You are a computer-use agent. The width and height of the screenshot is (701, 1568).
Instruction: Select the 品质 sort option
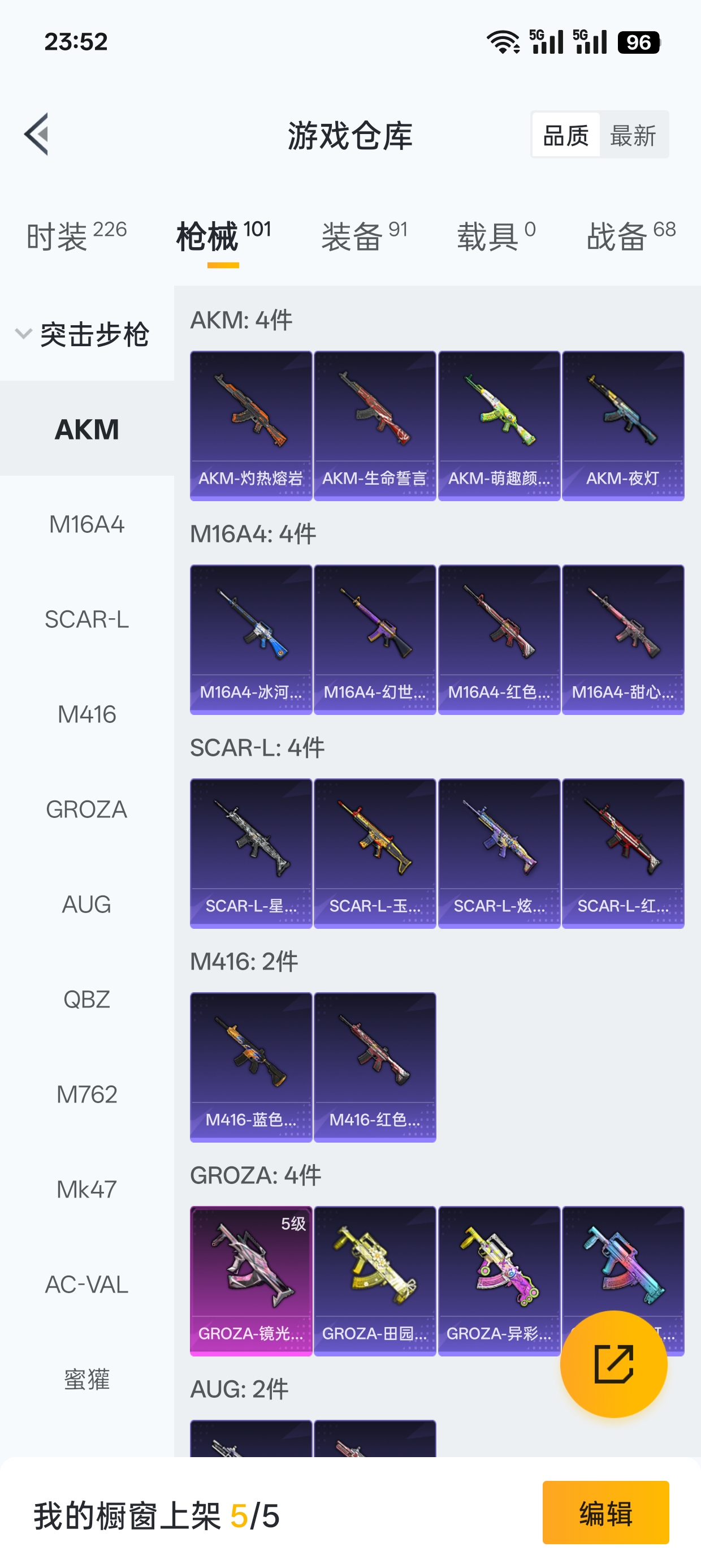565,135
